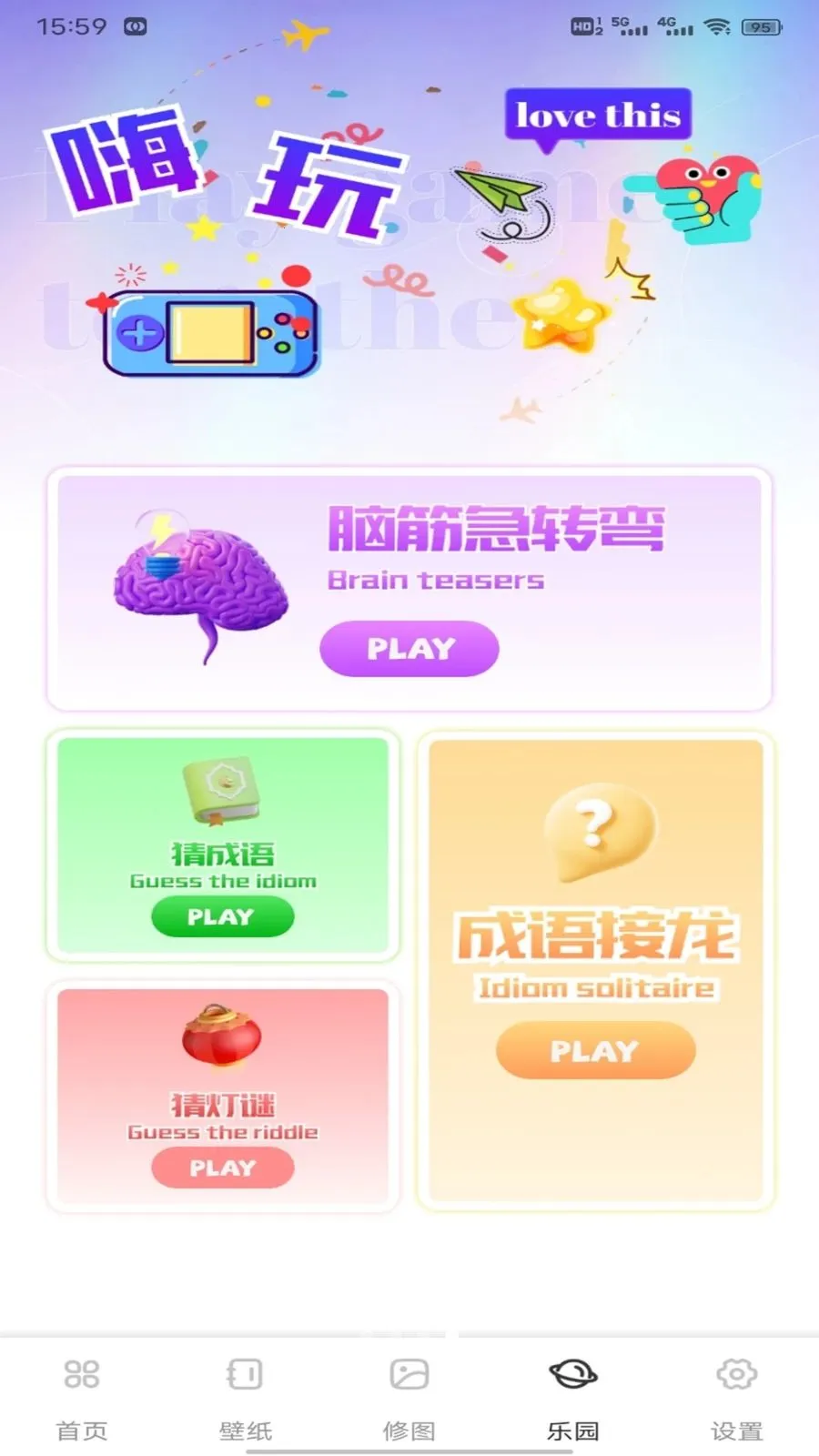This screenshot has width=819, height=1456.
Task: Go to the 修图 photo edit tab
Action: click(409, 1397)
